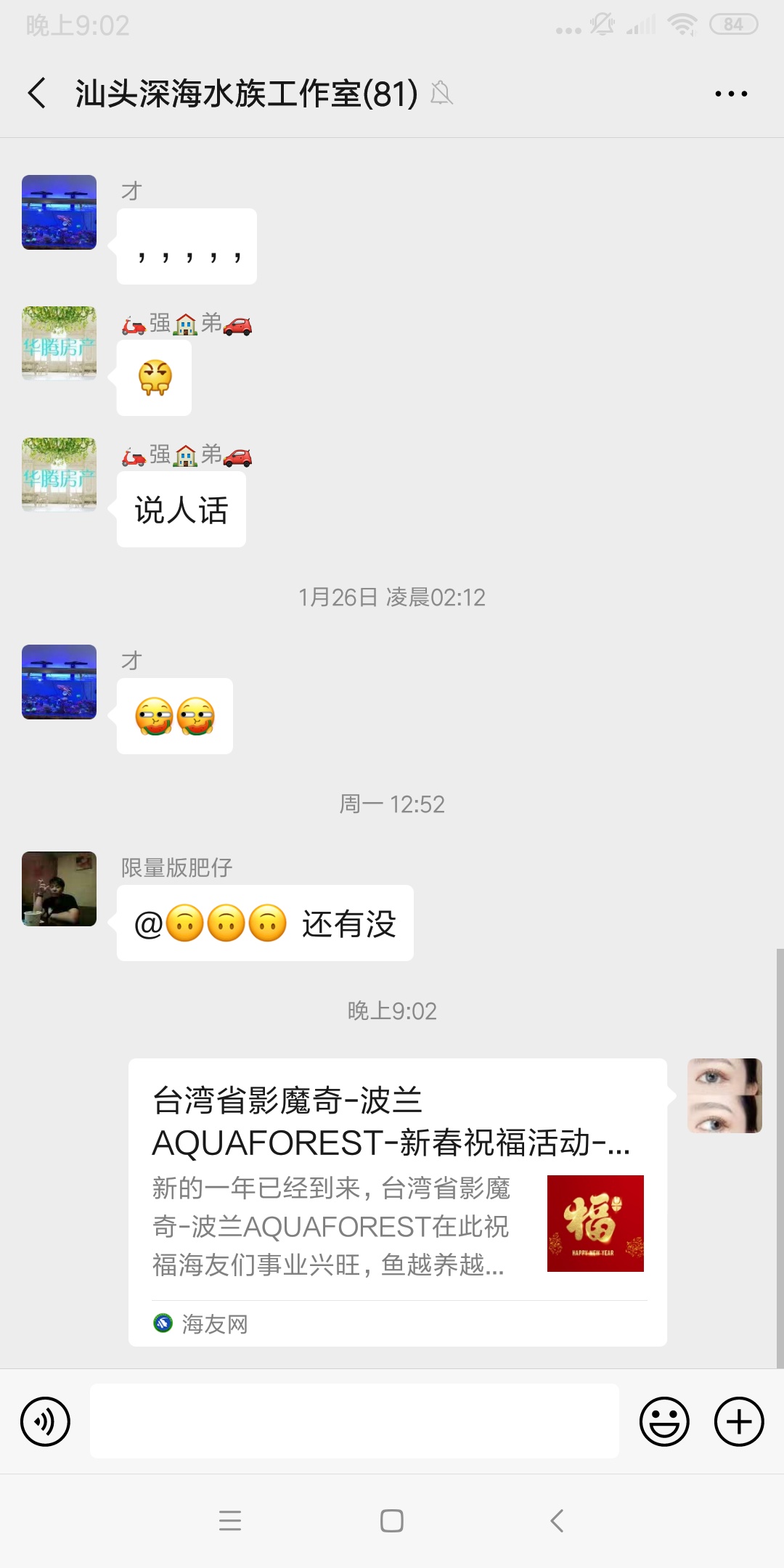784x1568 pixels.
Task: Tap the system home button
Action: [x=392, y=1520]
